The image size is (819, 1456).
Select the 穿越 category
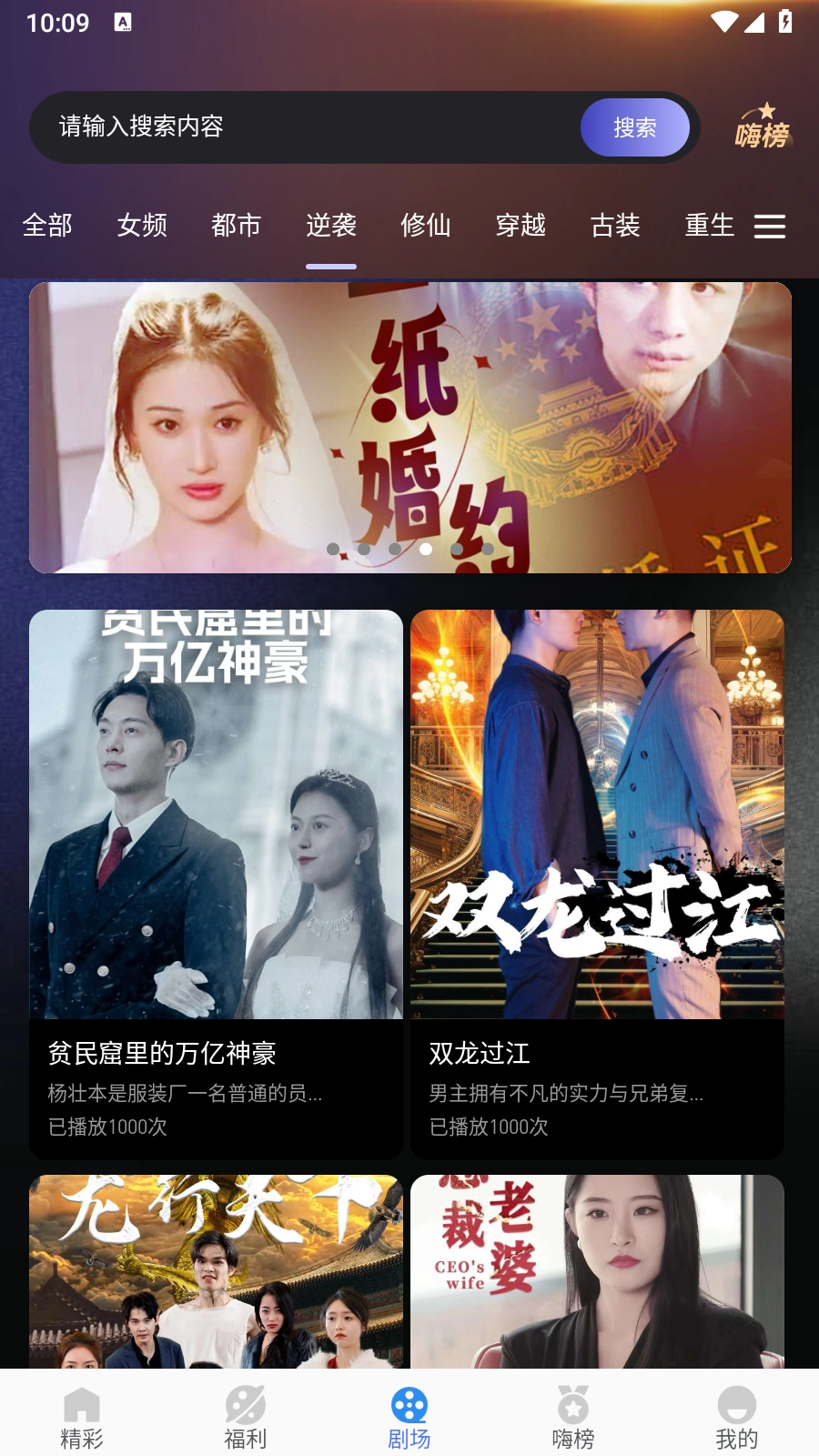(521, 226)
